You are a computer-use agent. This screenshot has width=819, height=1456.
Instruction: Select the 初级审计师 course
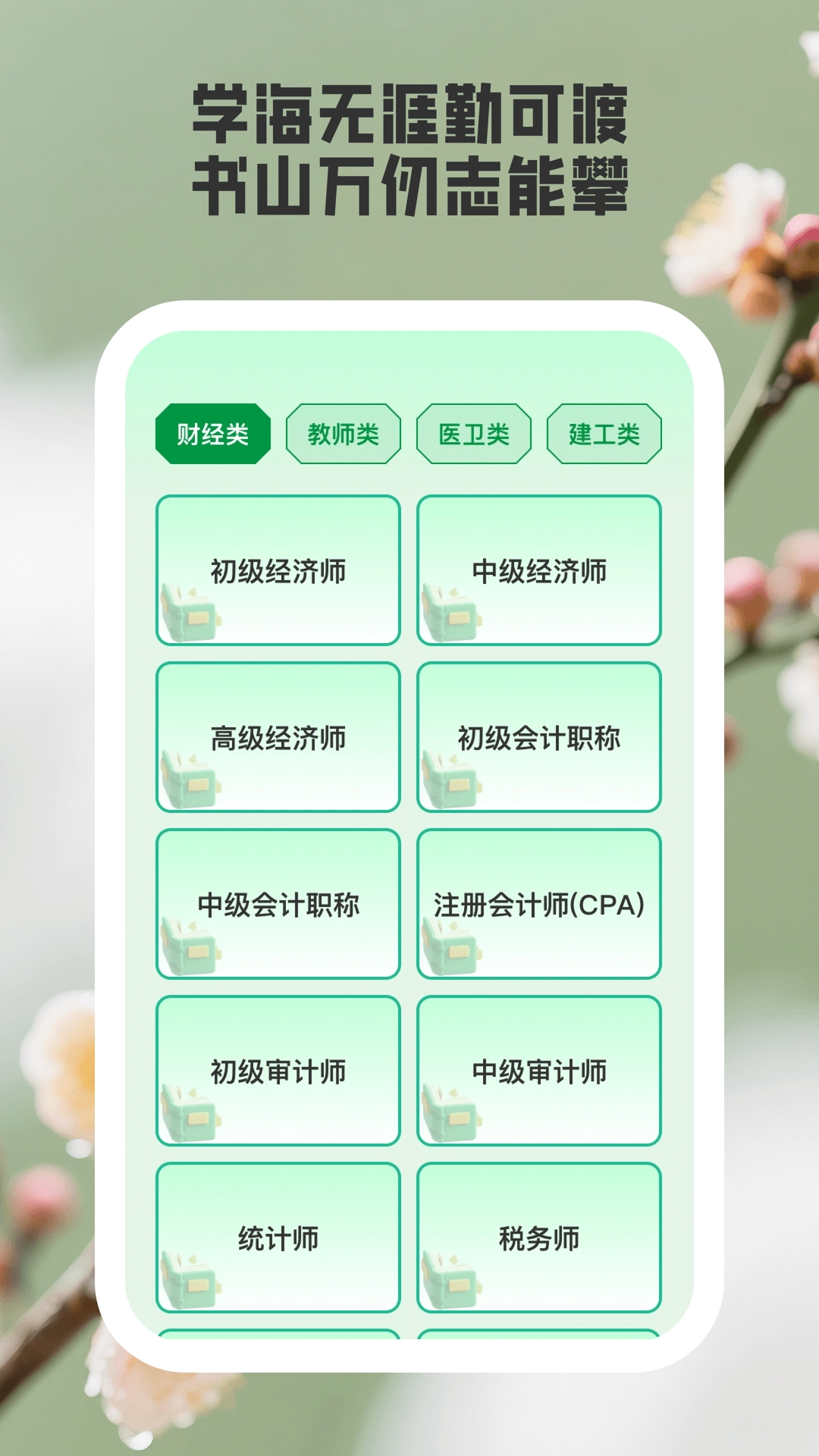point(278,1070)
